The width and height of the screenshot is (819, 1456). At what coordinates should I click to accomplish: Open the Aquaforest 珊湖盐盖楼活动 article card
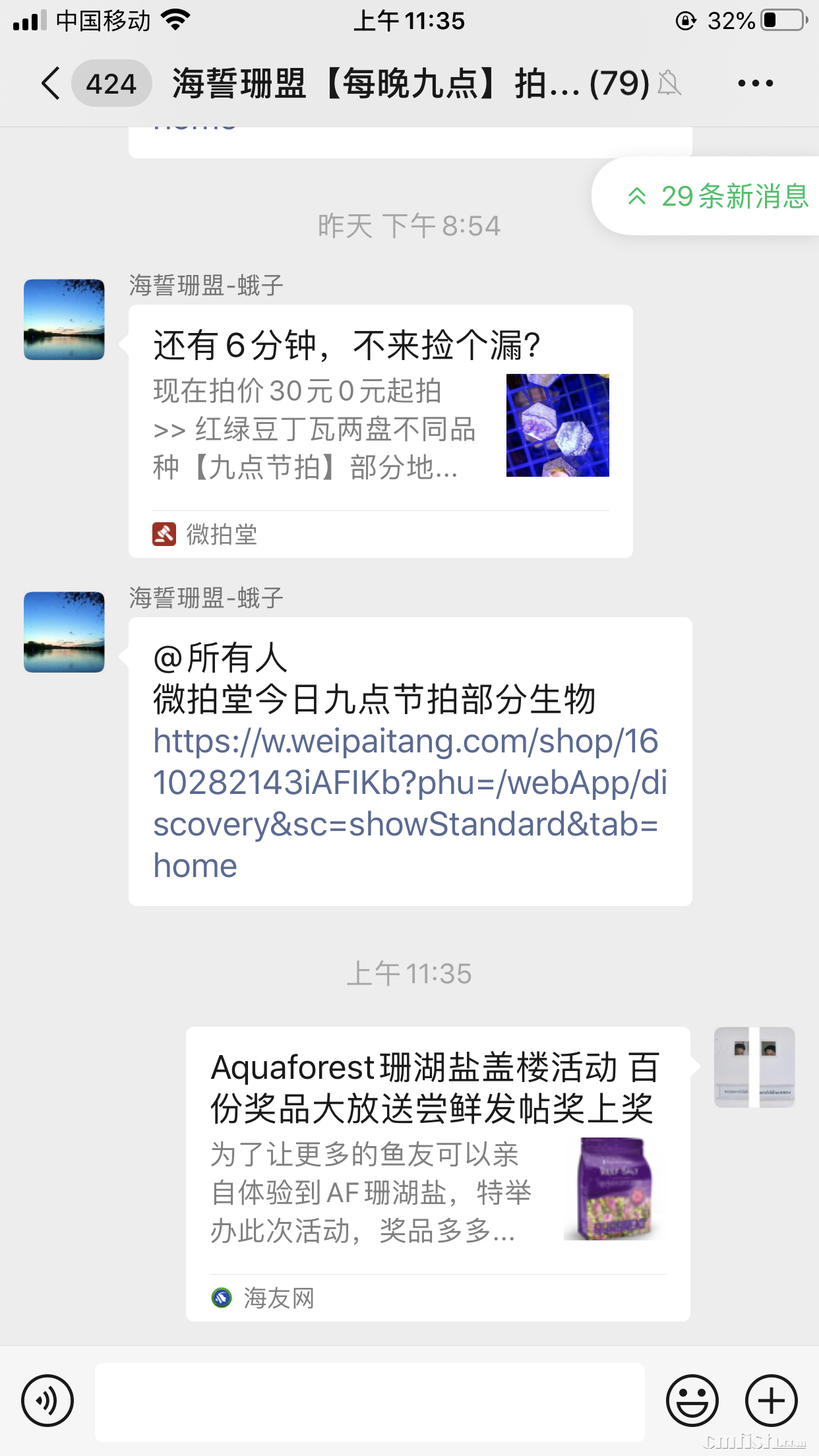(435, 1167)
